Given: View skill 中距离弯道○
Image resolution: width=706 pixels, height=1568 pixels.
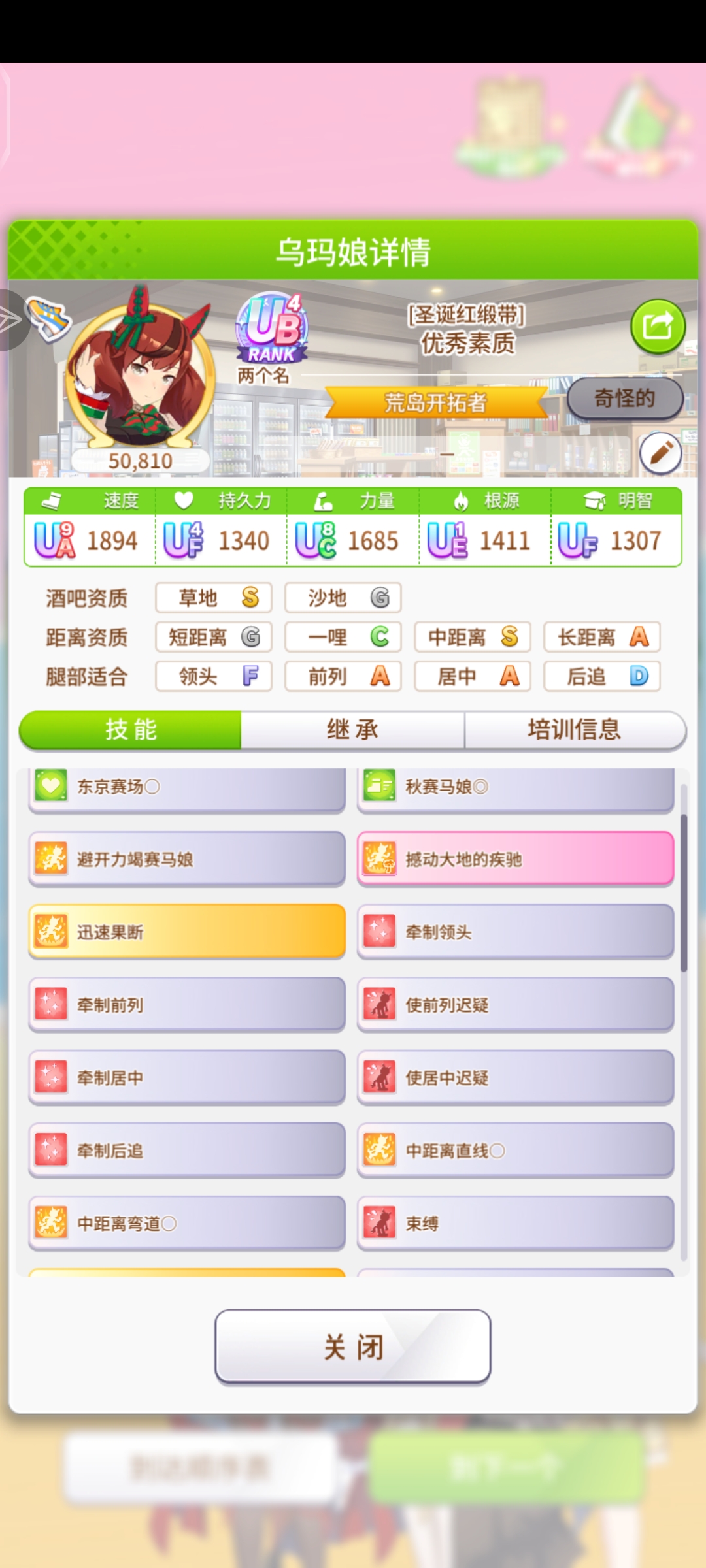Looking at the screenshot, I should pyautogui.click(x=187, y=1223).
